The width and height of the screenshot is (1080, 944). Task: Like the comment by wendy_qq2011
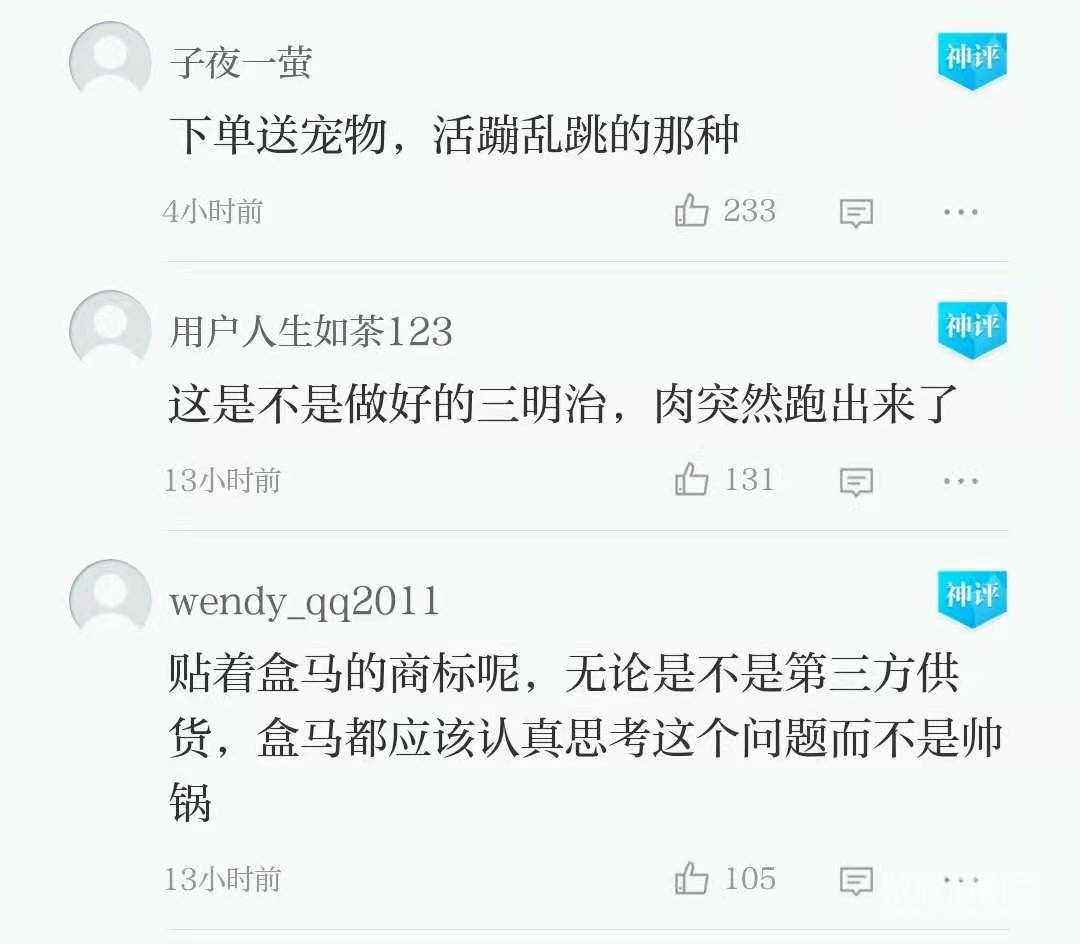(x=692, y=880)
